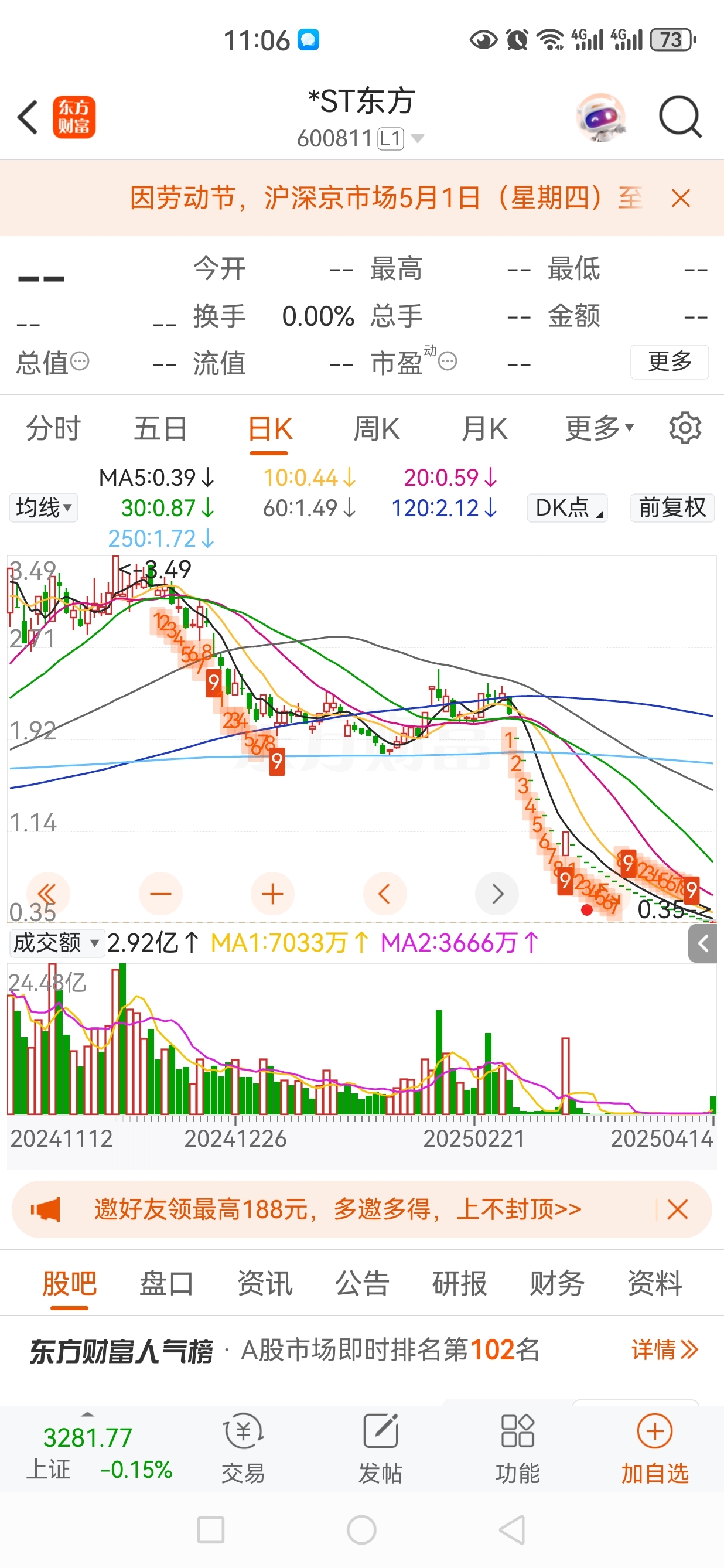This screenshot has height=1568, width=724.
Task: Zoom in the chart with plus button
Action: pos(272,894)
